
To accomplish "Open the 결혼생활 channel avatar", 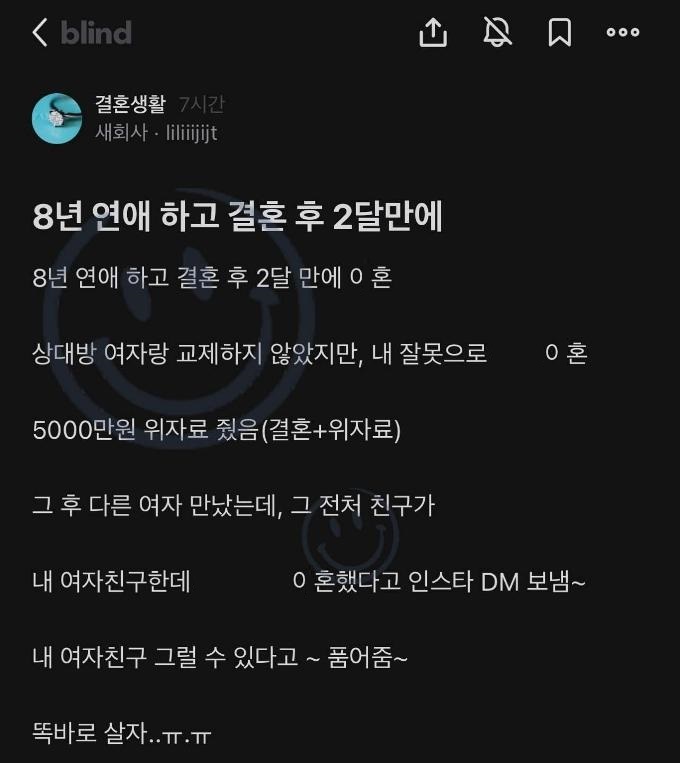I will click(57, 119).
